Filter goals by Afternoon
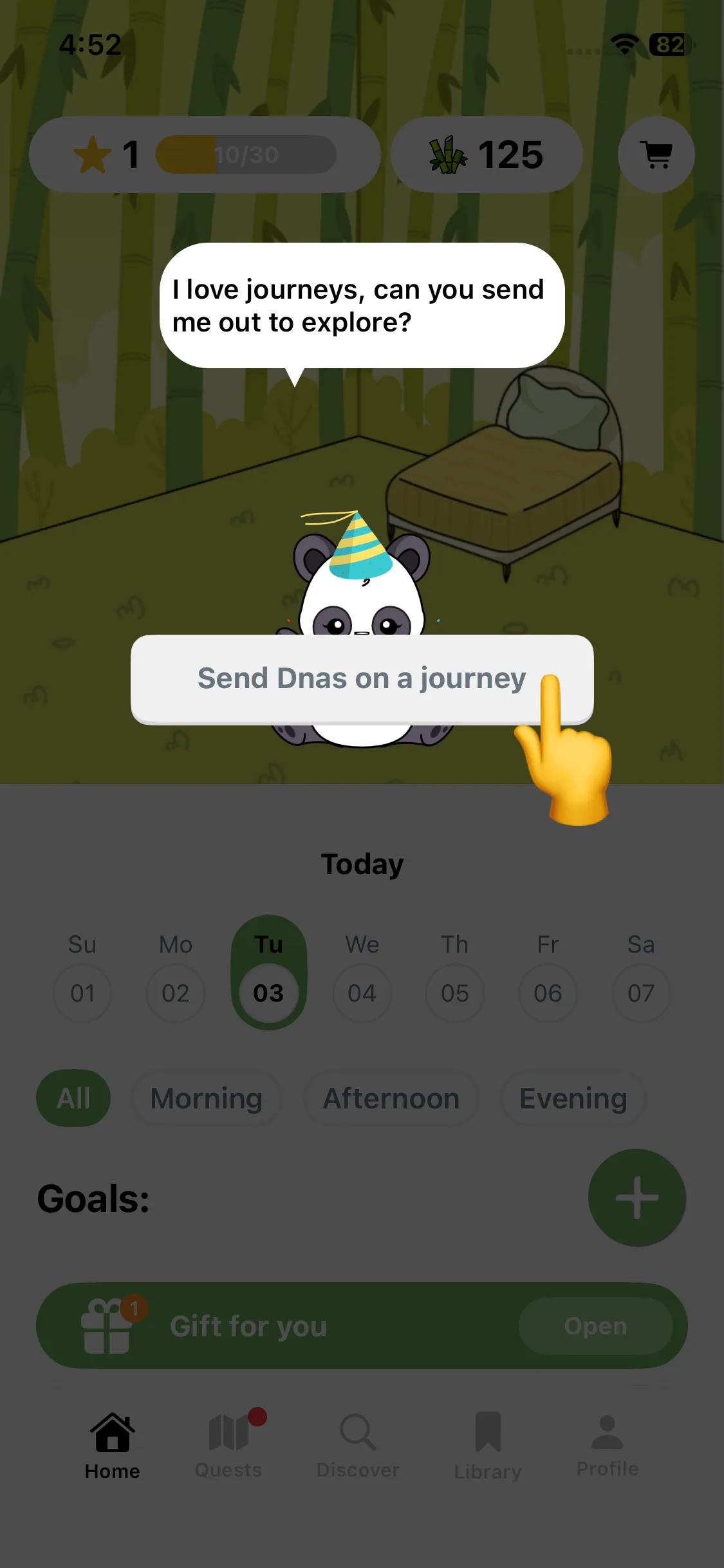This screenshot has height=1568, width=724. [391, 1098]
